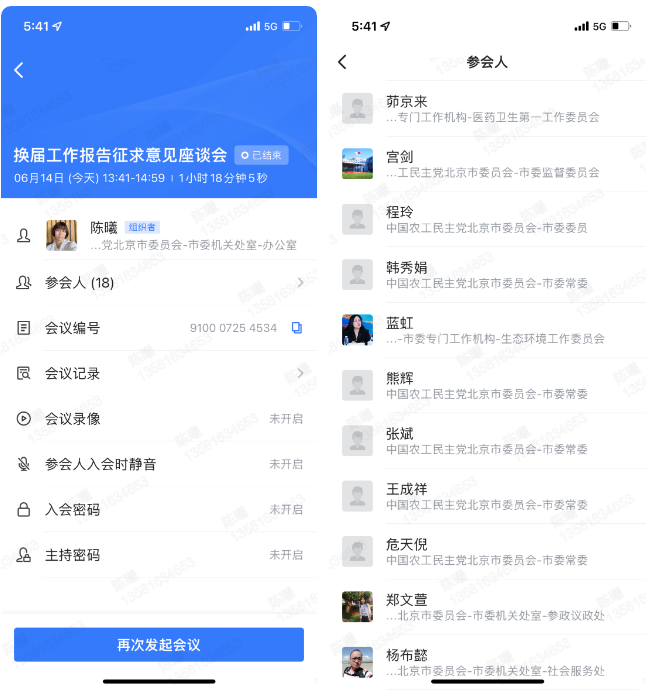Open participant 程玲's details
This screenshot has height=692, width=648.
click(490, 220)
